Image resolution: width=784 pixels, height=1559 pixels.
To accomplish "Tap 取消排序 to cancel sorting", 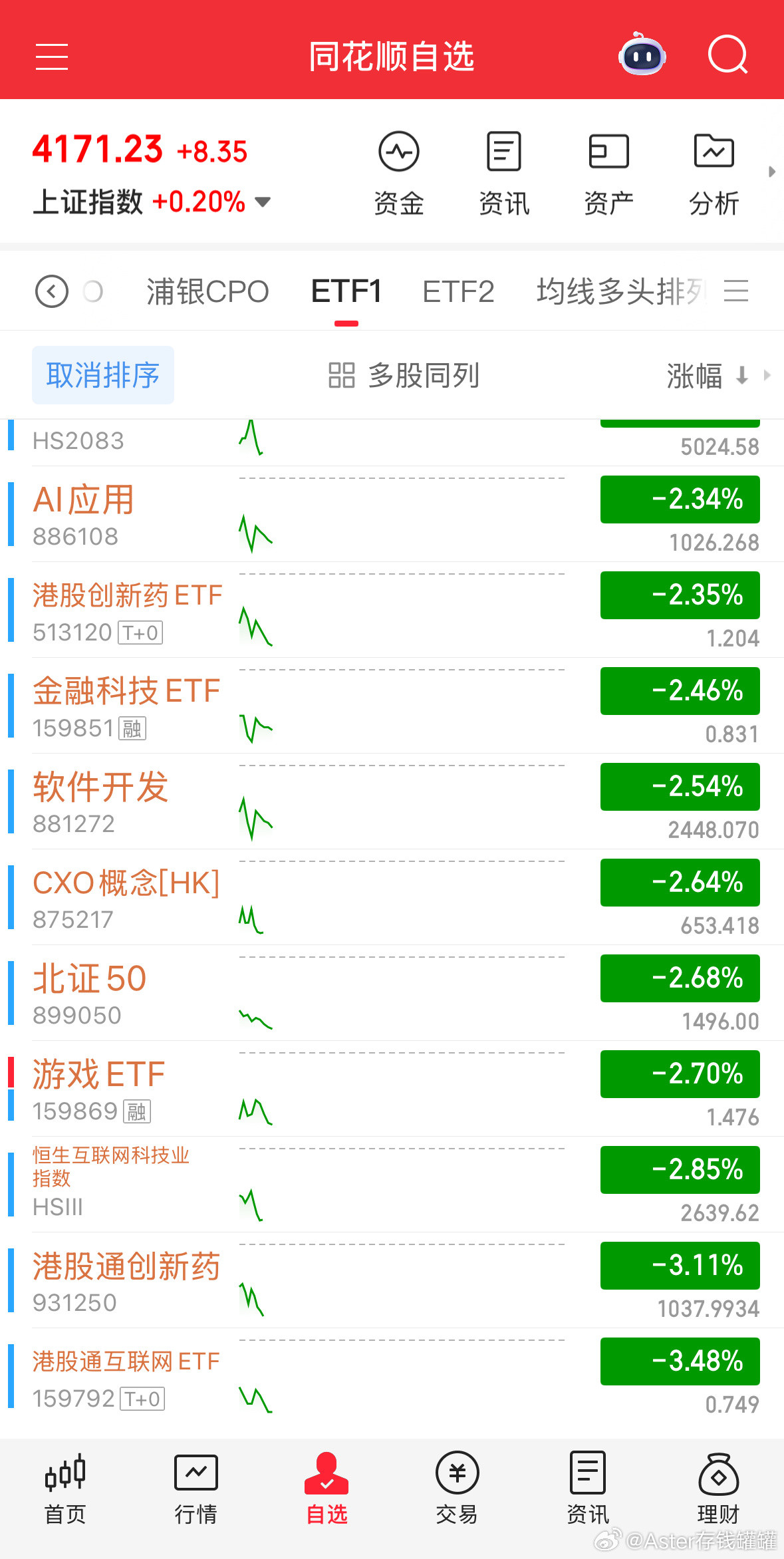I will [x=103, y=375].
